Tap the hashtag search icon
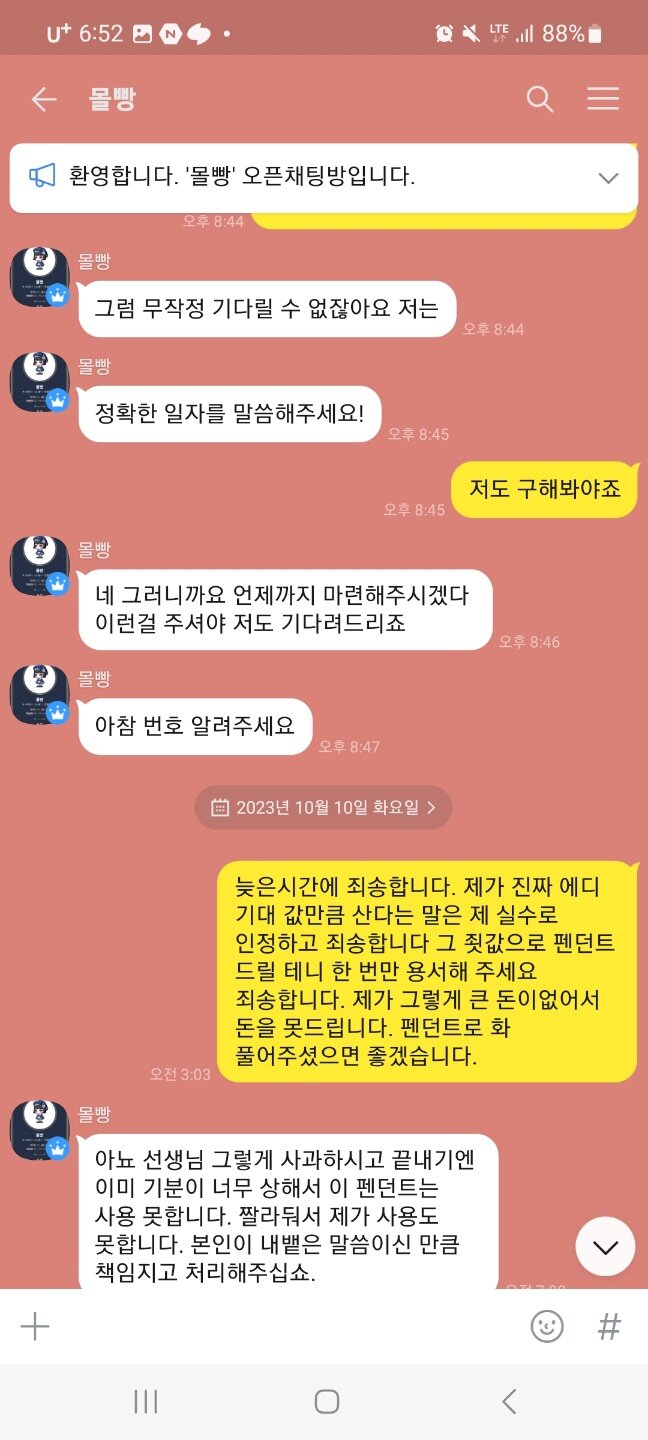Screen dimensions: 648x1440 point(609,1327)
